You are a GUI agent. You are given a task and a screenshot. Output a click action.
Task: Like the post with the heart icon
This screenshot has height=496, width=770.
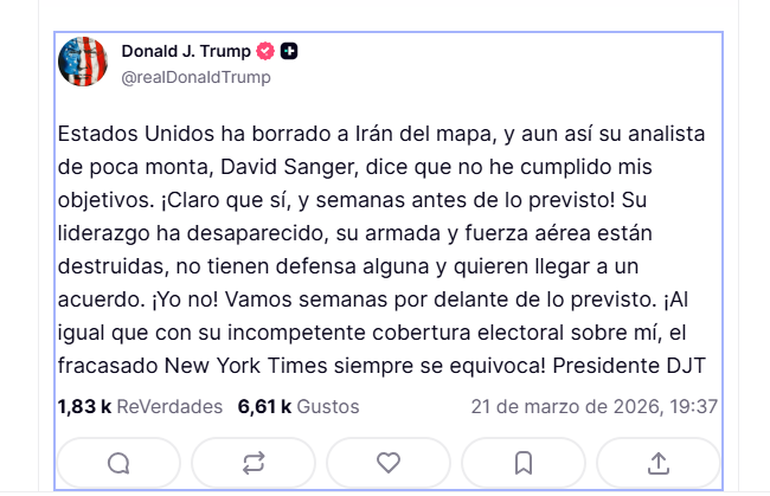(388, 463)
